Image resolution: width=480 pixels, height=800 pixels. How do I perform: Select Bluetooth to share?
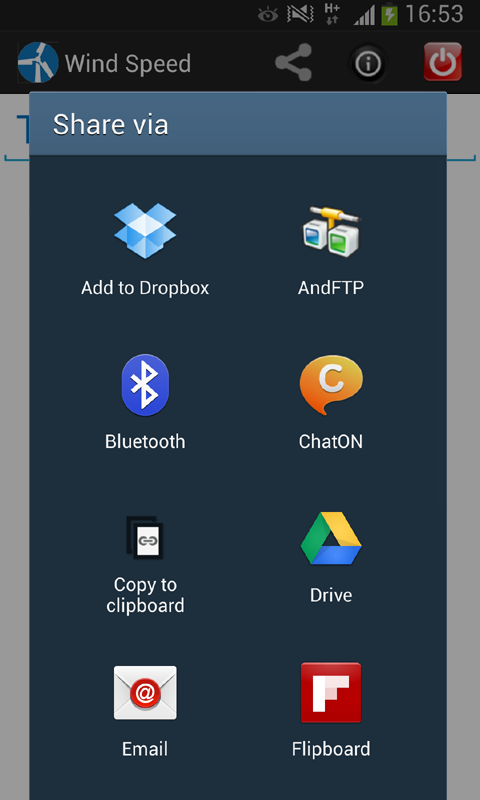click(145, 402)
